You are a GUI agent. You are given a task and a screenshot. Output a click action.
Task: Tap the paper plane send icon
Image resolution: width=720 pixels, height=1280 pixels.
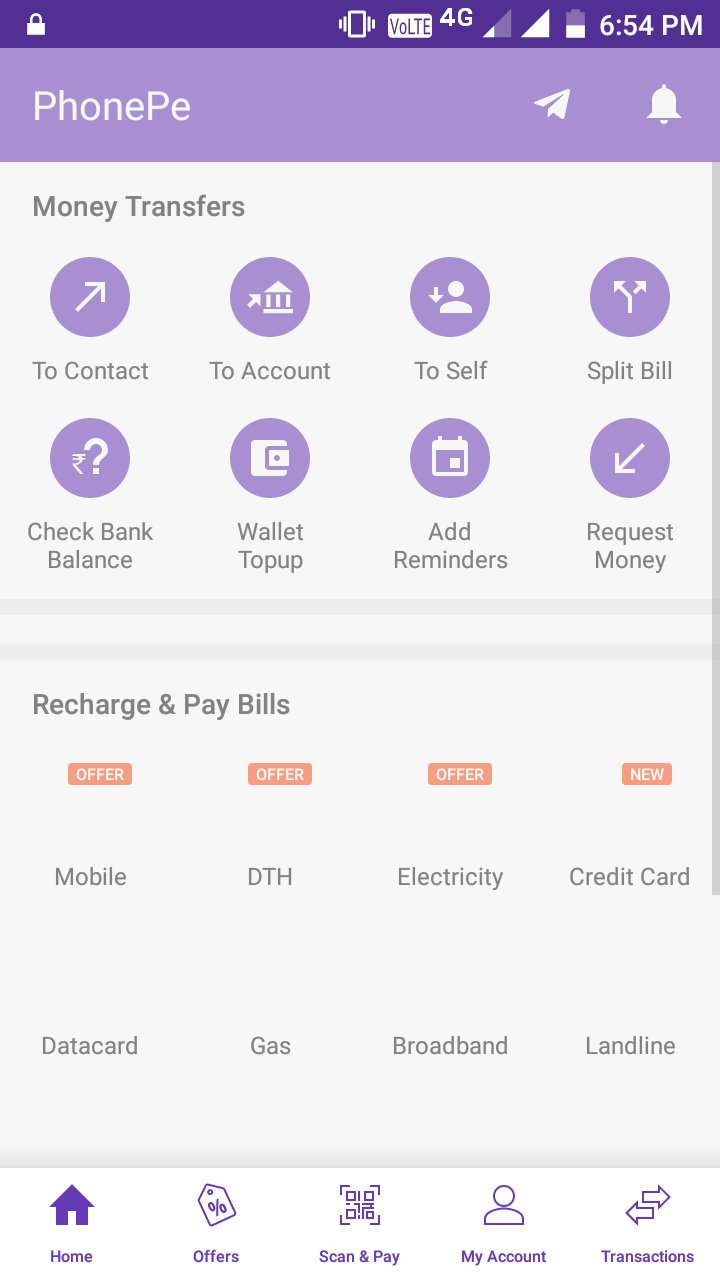point(552,105)
